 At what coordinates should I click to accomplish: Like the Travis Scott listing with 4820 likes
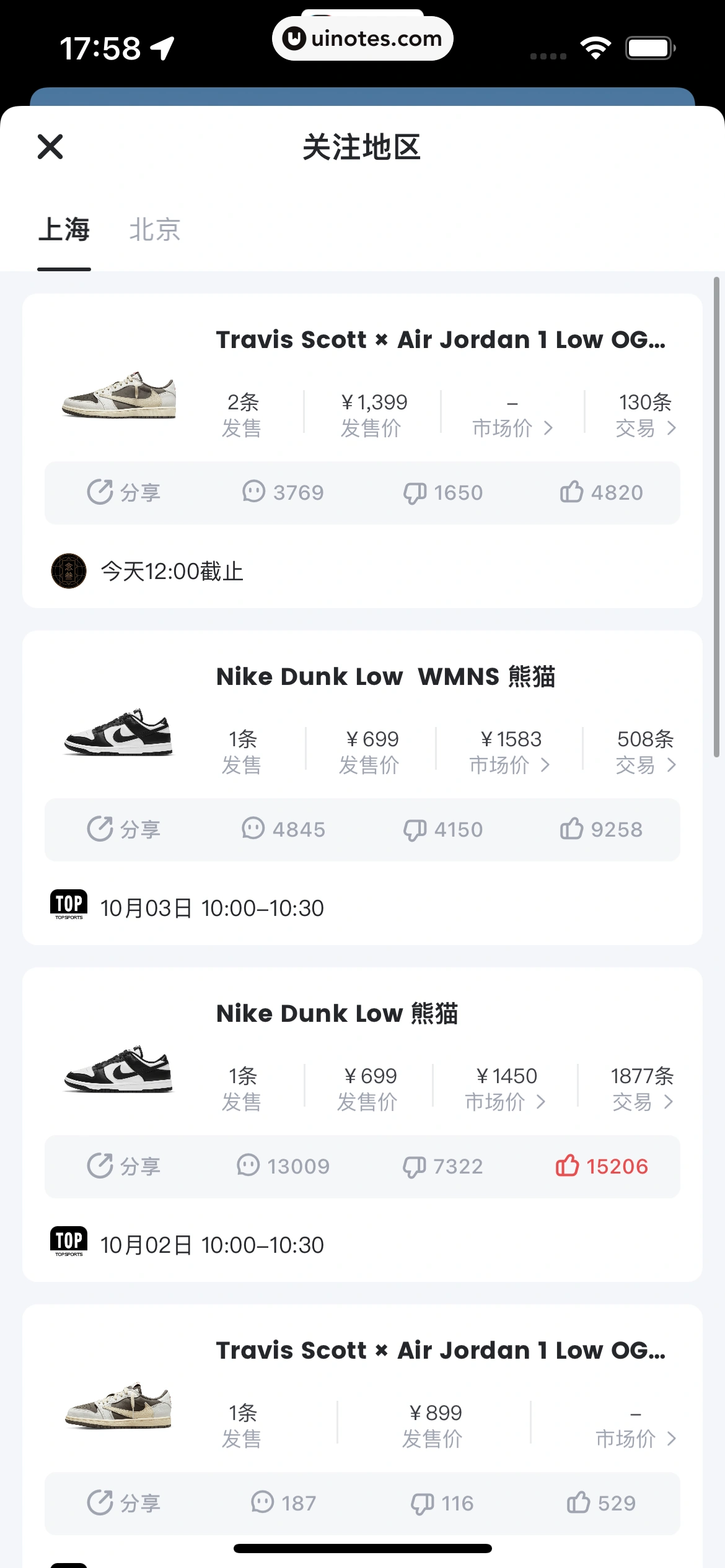click(x=601, y=493)
